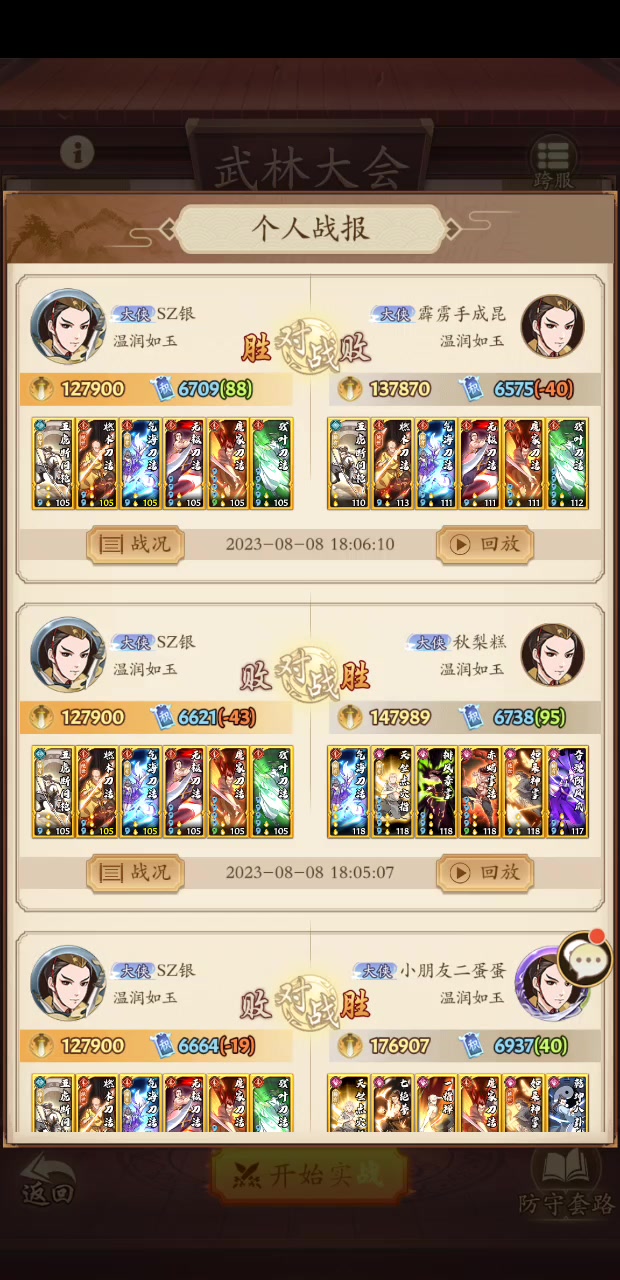View 秋梨糕's avatar profile
The height and width of the screenshot is (1280, 620).
click(x=552, y=654)
